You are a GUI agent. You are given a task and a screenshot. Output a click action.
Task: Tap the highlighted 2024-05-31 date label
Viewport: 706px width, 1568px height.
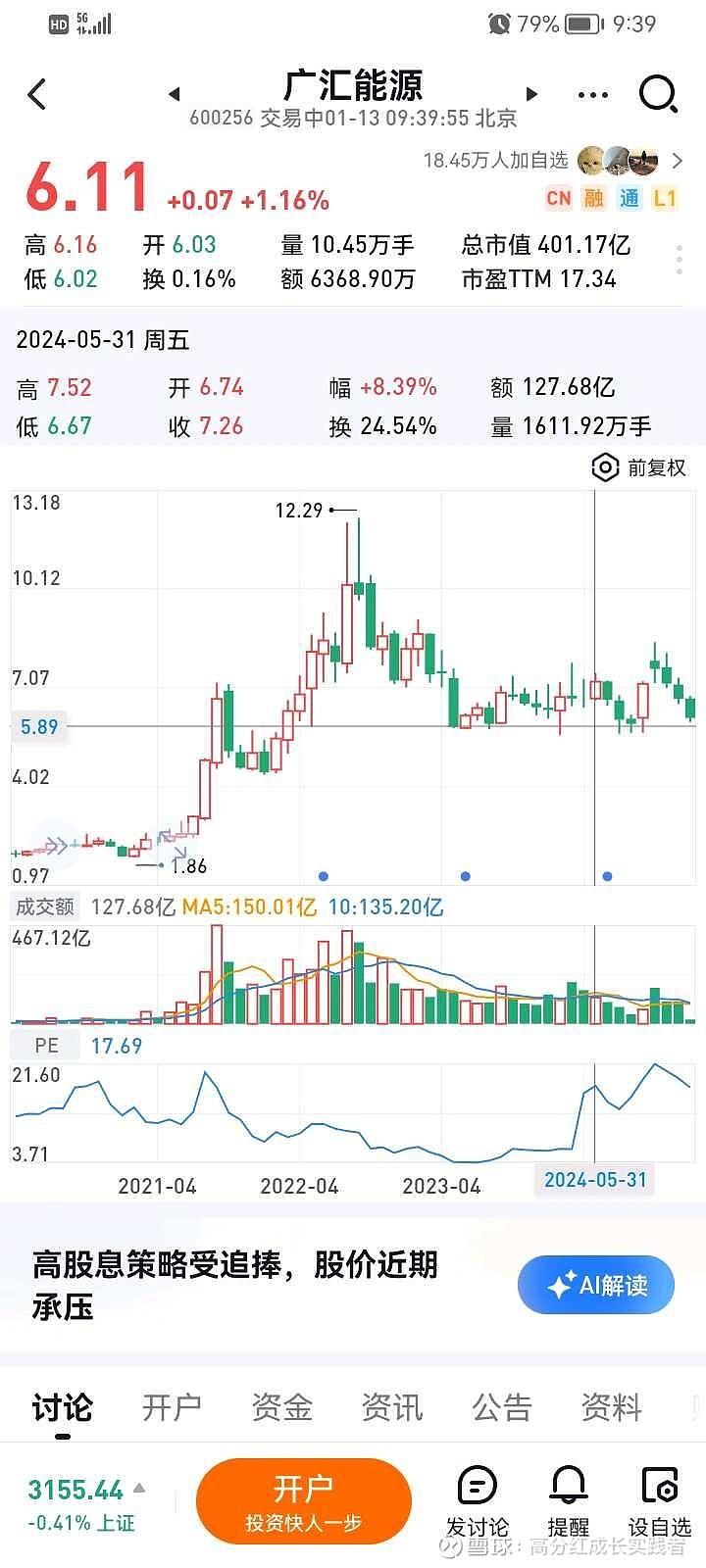[593, 1180]
